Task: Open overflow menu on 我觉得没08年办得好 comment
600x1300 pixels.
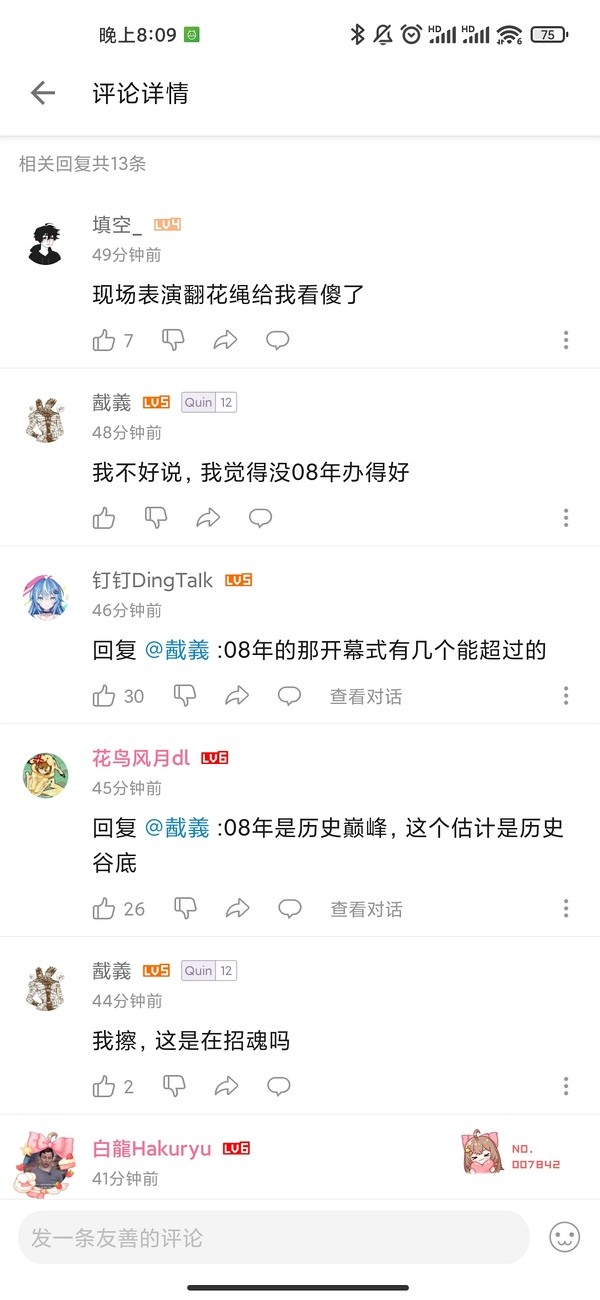Action: point(565,518)
